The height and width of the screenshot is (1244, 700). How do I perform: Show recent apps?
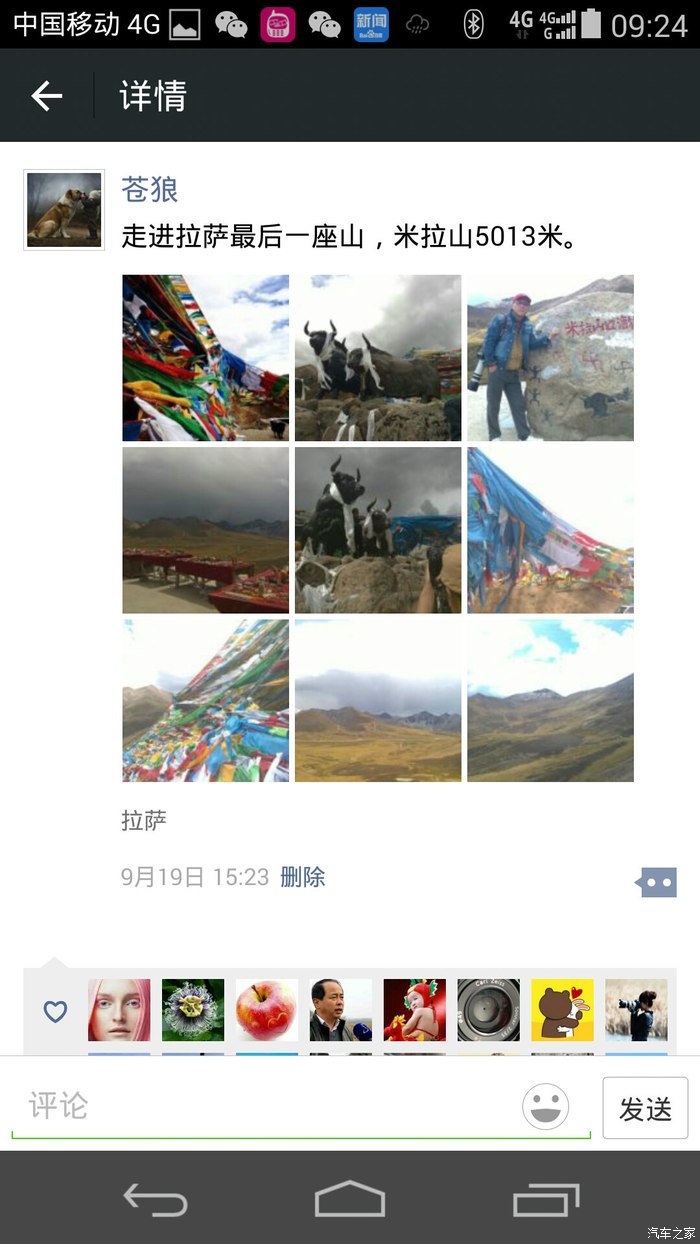[x=546, y=1198]
